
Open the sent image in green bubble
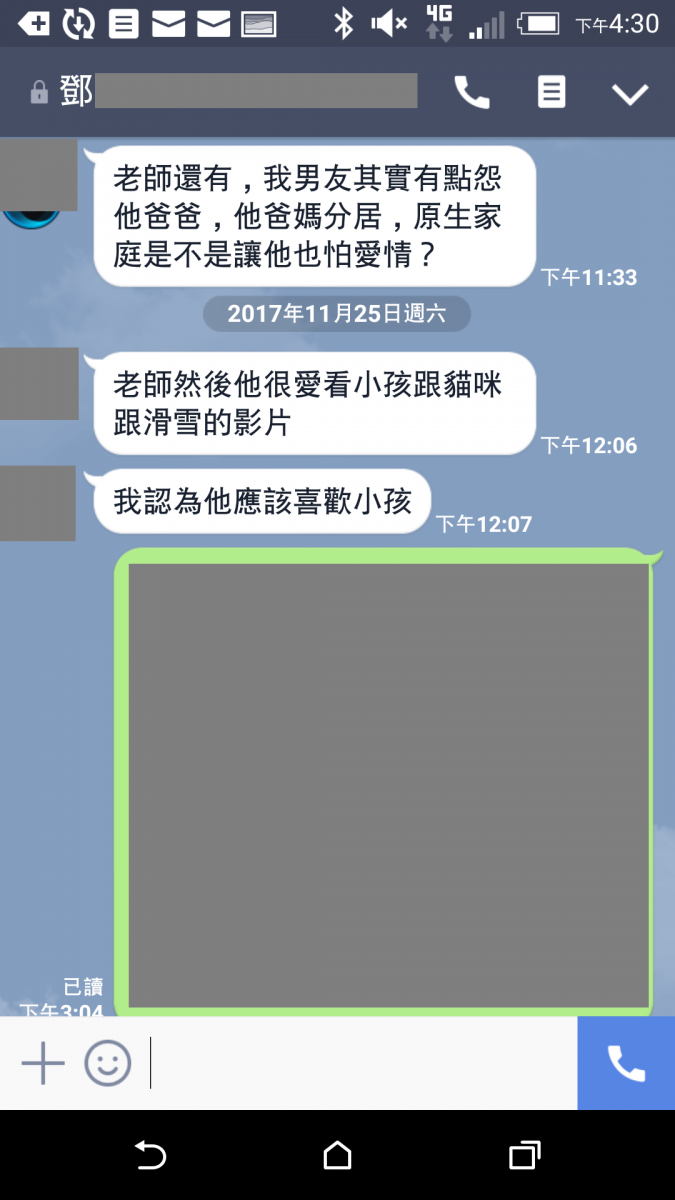(x=389, y=785)
